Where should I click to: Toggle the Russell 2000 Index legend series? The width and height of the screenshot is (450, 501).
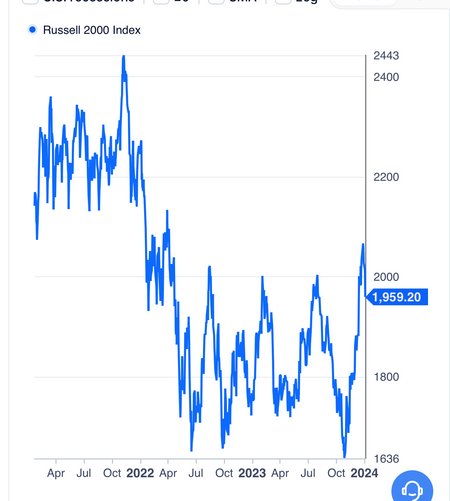tap(85, 30)
